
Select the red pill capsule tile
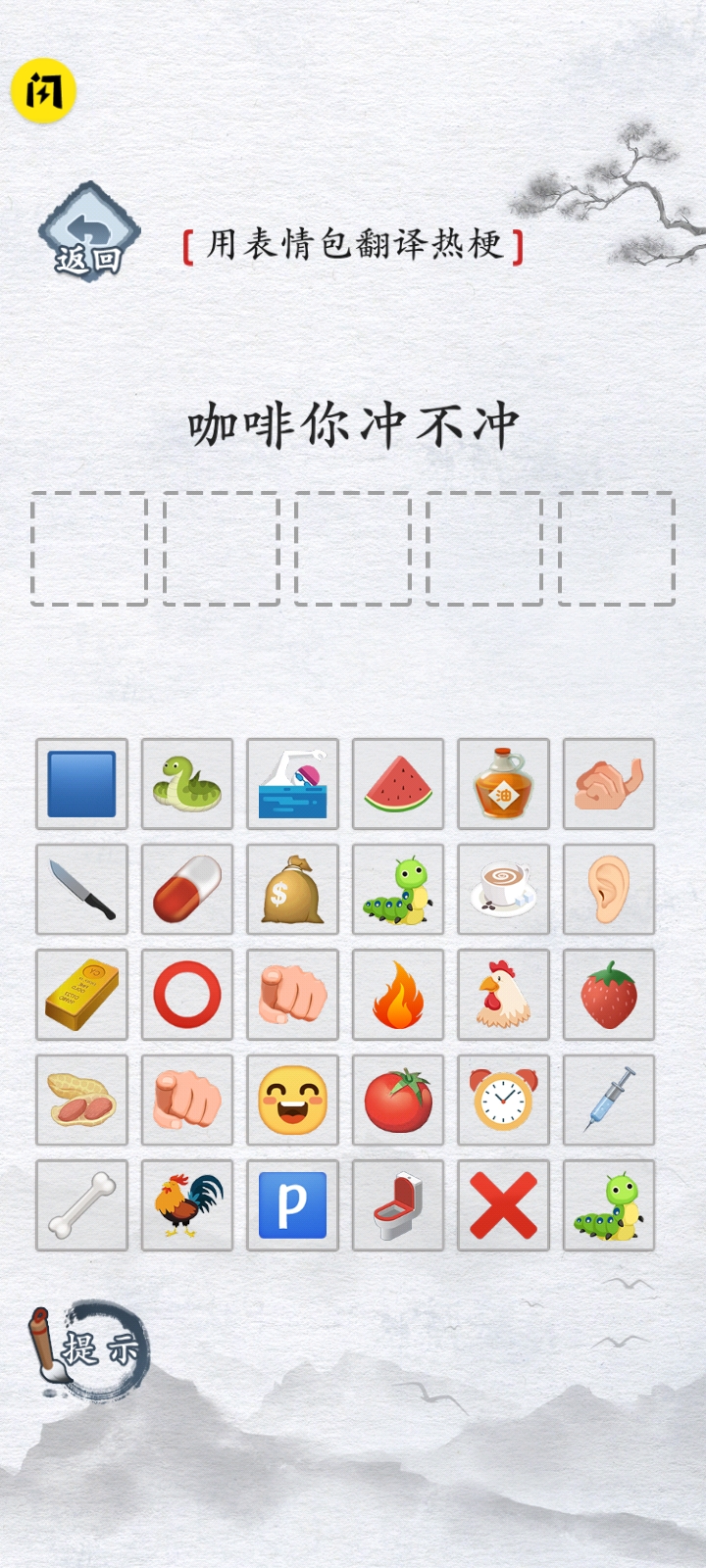click(187, 889)
